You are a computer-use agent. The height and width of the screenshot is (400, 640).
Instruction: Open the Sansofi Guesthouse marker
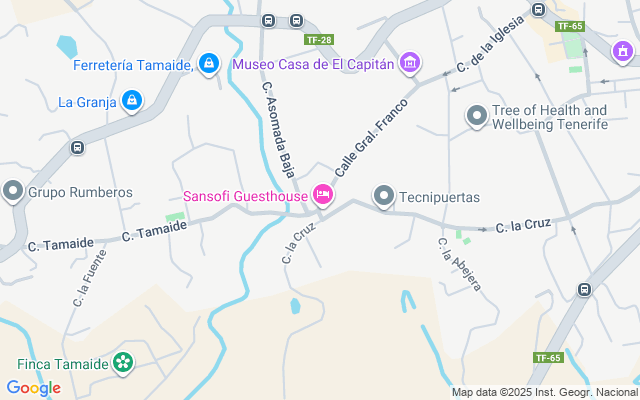[x=323, y=195]
